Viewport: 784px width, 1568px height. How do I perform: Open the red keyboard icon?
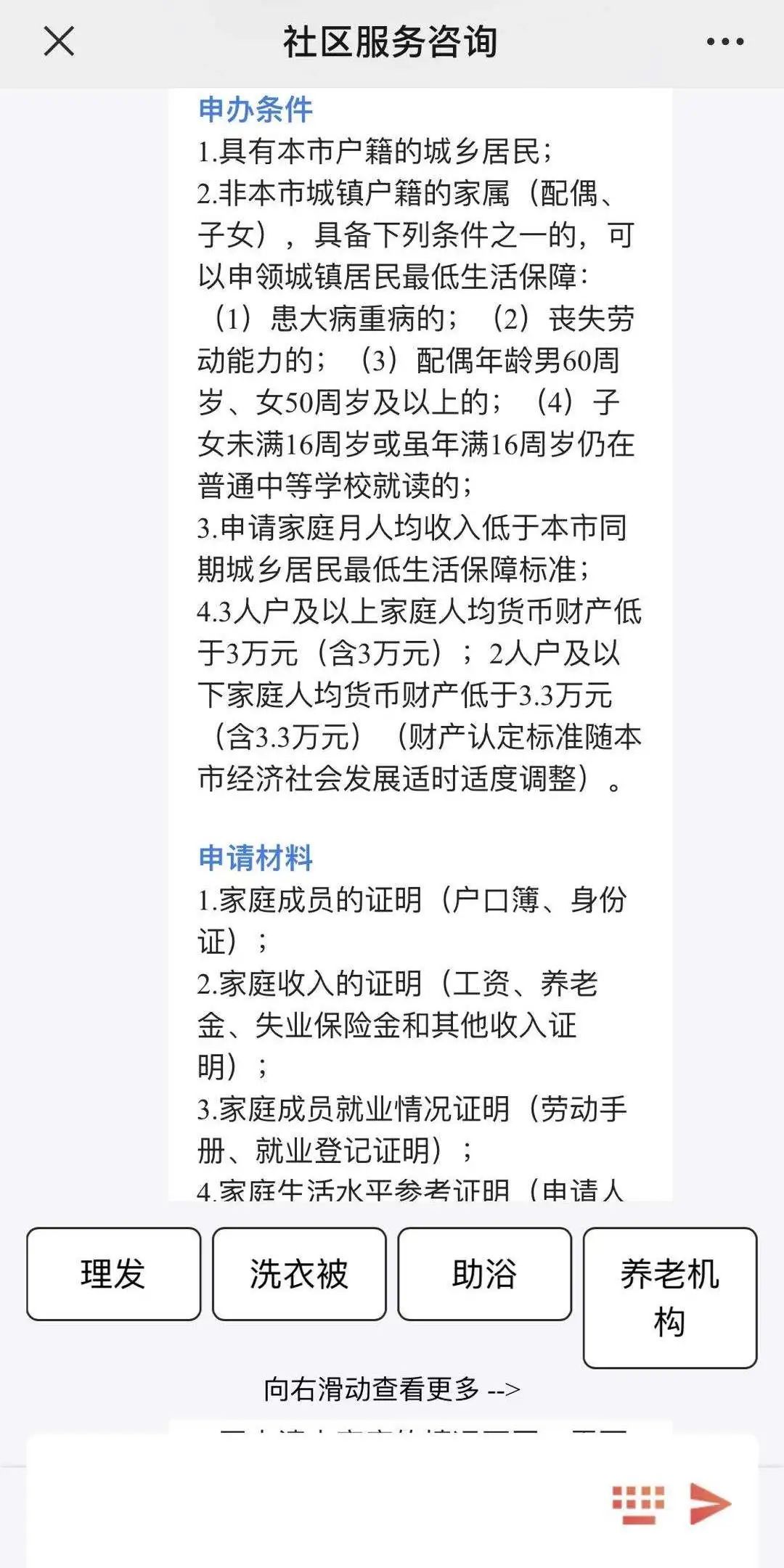click(638, 1503)
